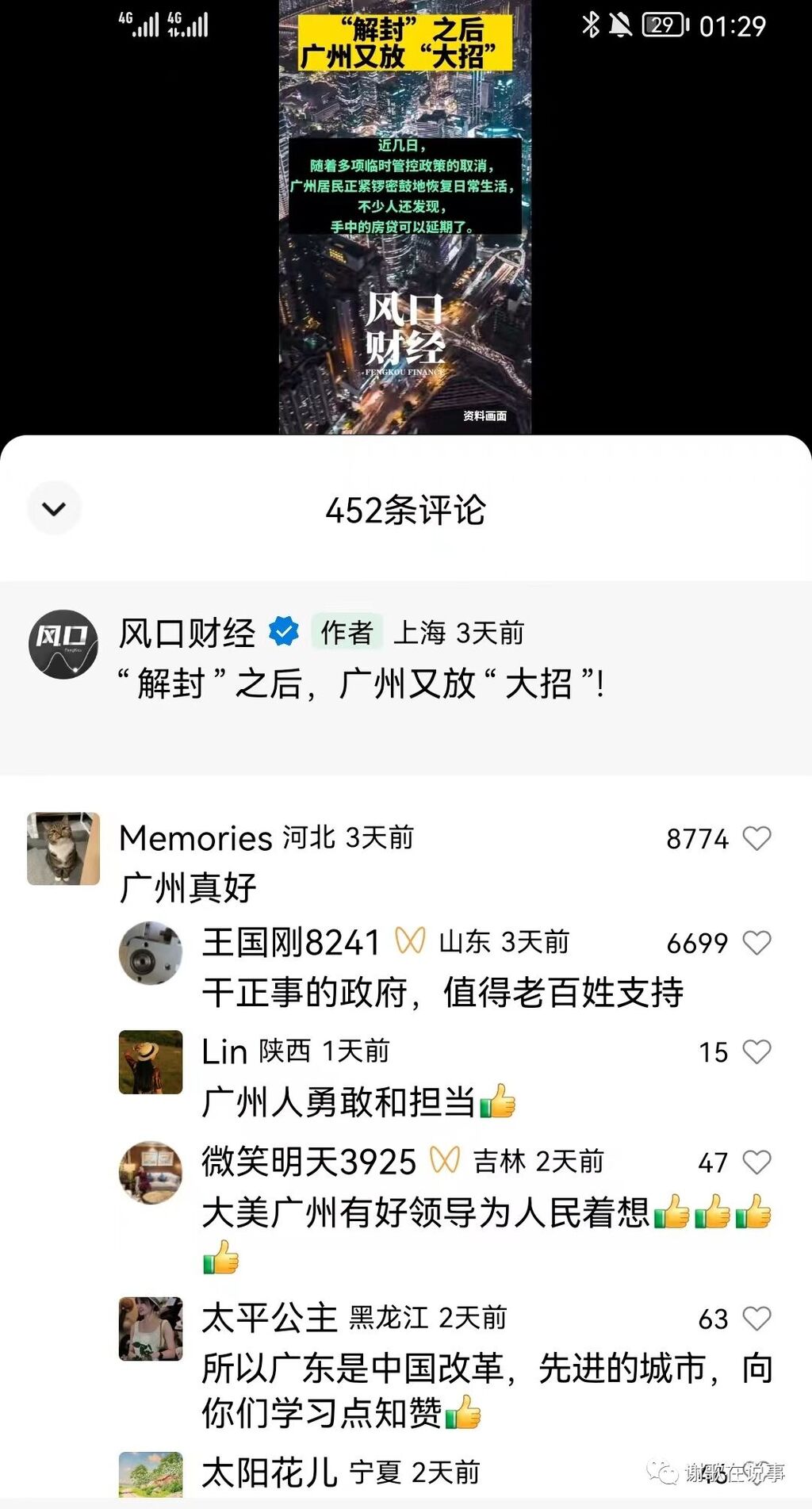
Task: Like Lin's comment about 广州人
Action: point(756,1051)
